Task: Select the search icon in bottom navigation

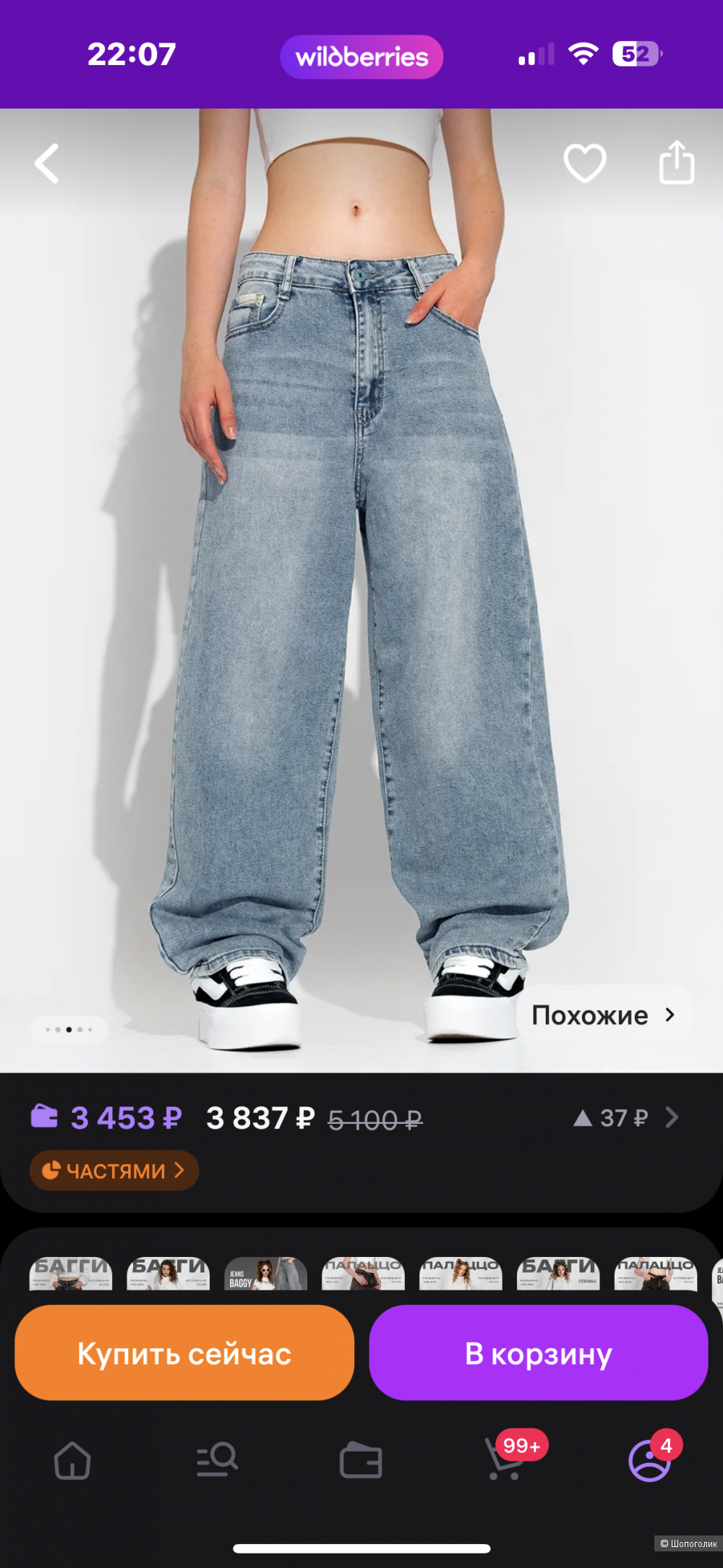Action: pyautogui.click(x=216, y=1461)
